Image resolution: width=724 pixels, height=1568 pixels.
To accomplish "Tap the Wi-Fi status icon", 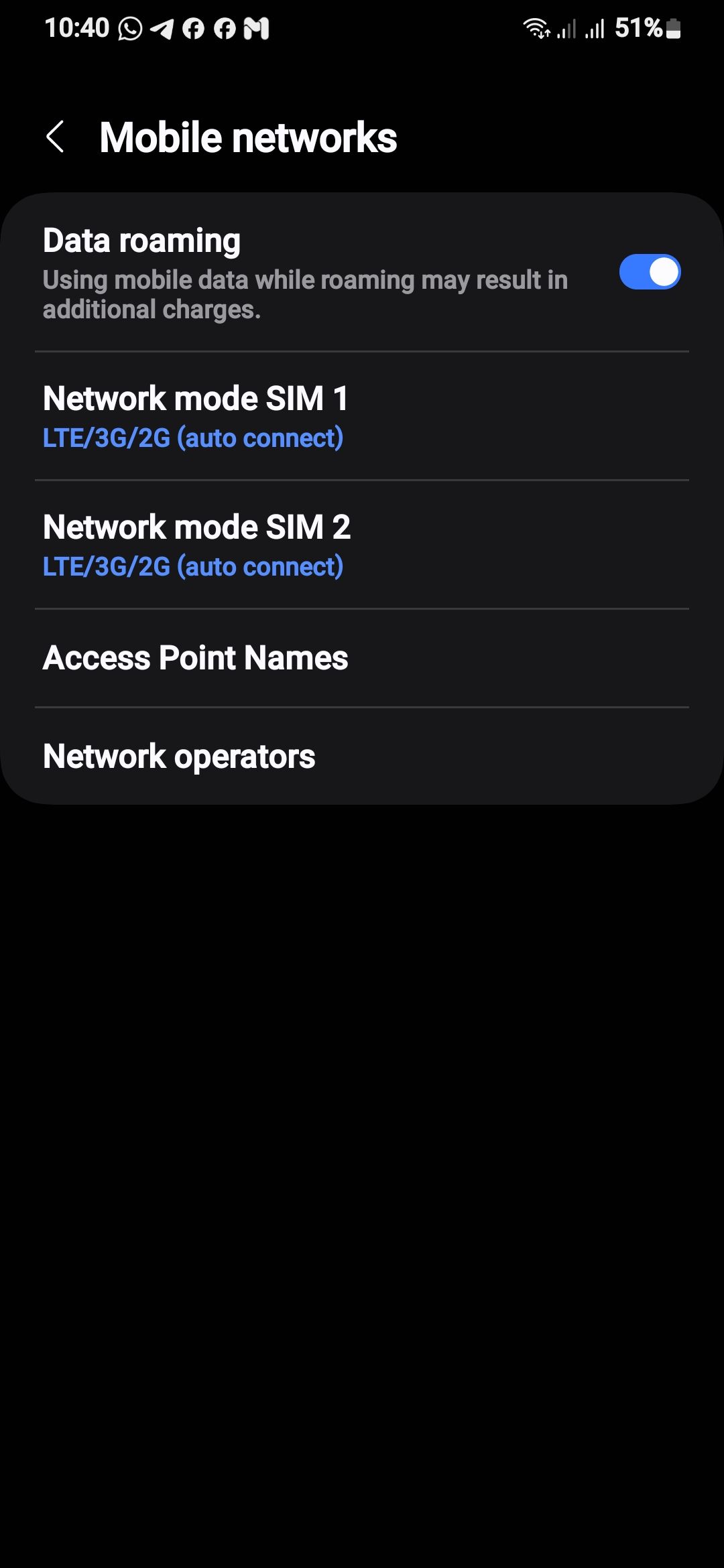I will [536, 28].
